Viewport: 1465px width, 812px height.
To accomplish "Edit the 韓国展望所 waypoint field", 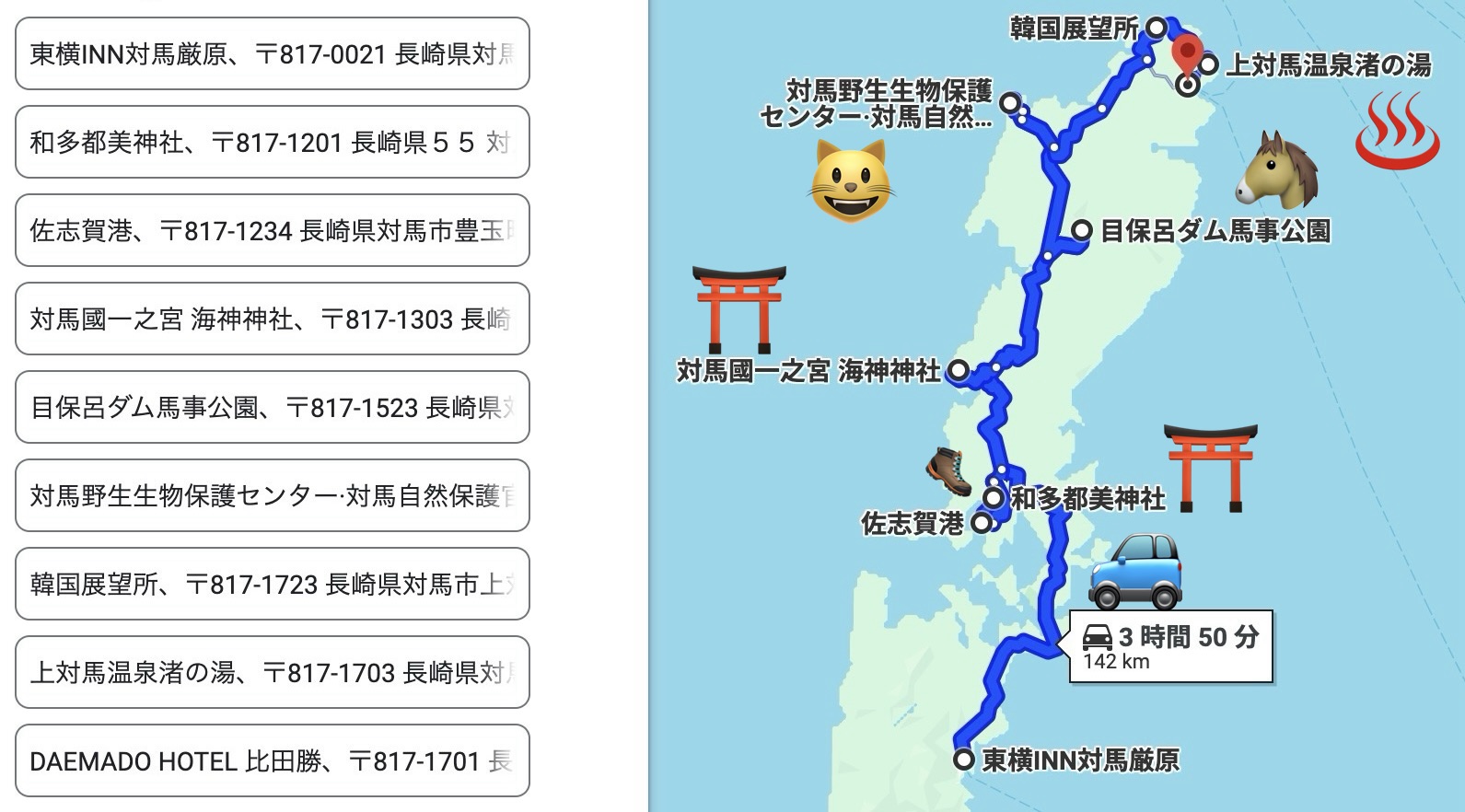I will click(x=272, y=585).
